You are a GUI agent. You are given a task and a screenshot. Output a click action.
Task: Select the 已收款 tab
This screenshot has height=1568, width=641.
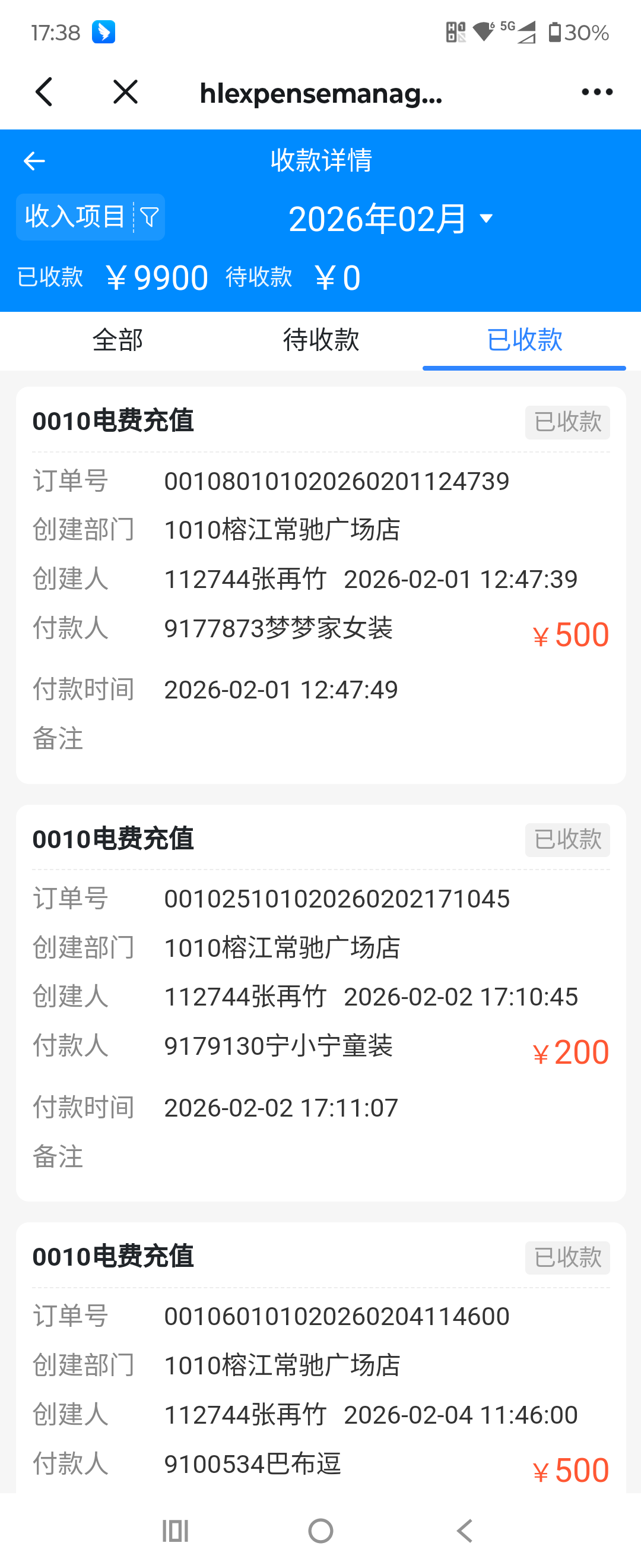tap(524, 340)
